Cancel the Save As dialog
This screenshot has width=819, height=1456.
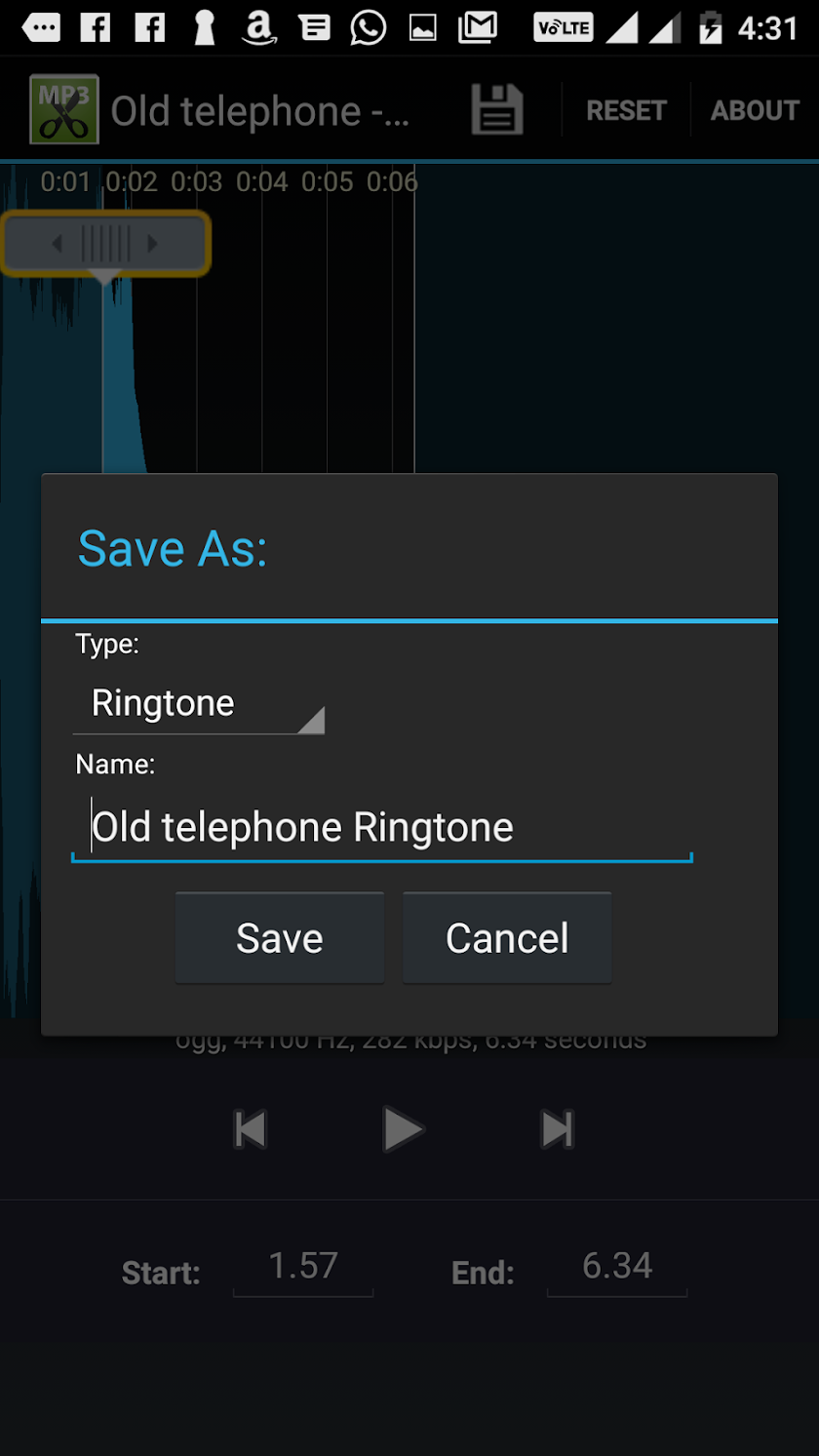click(x=507, y=938)
